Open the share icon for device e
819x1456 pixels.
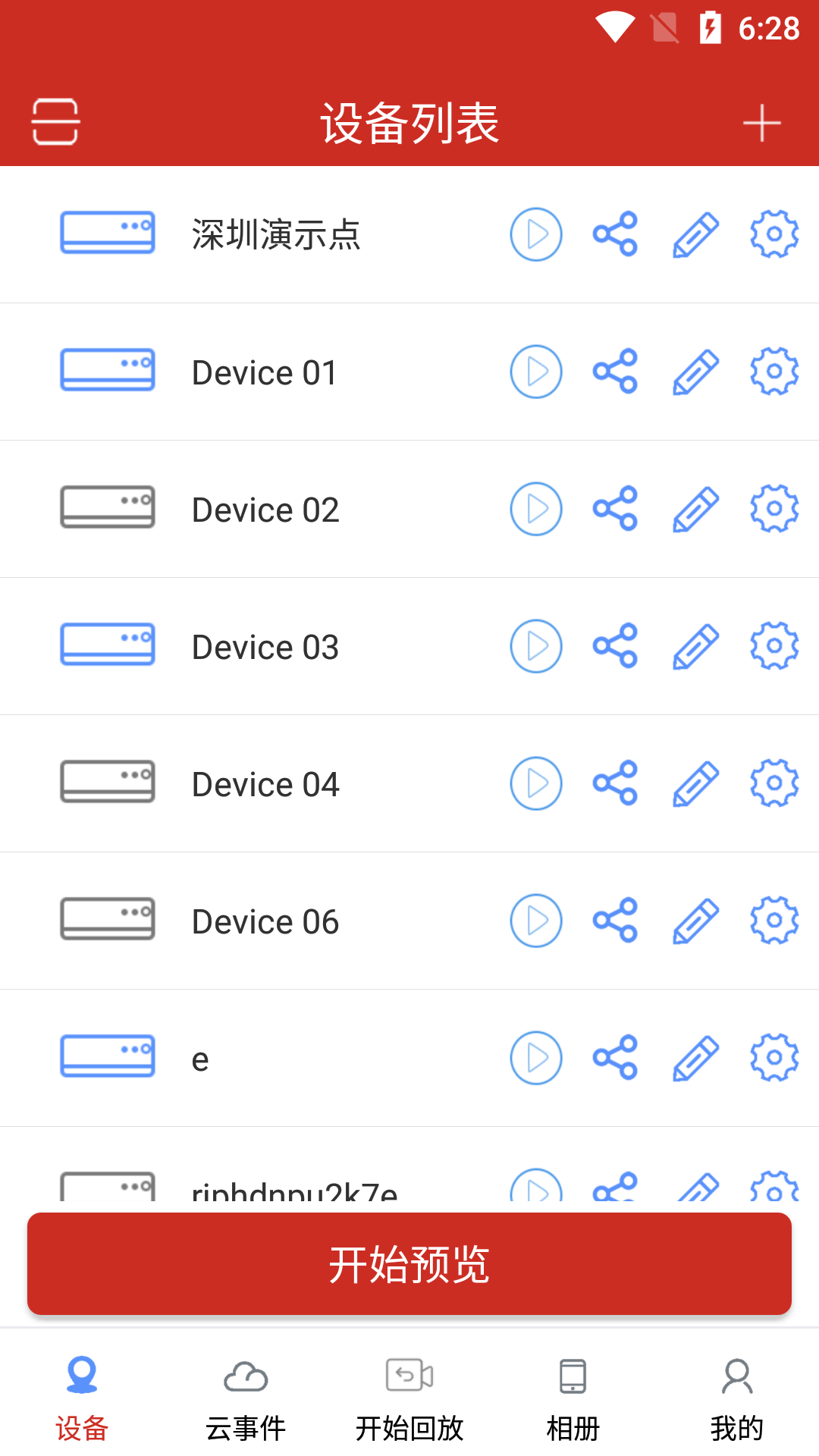(616, 1058)
